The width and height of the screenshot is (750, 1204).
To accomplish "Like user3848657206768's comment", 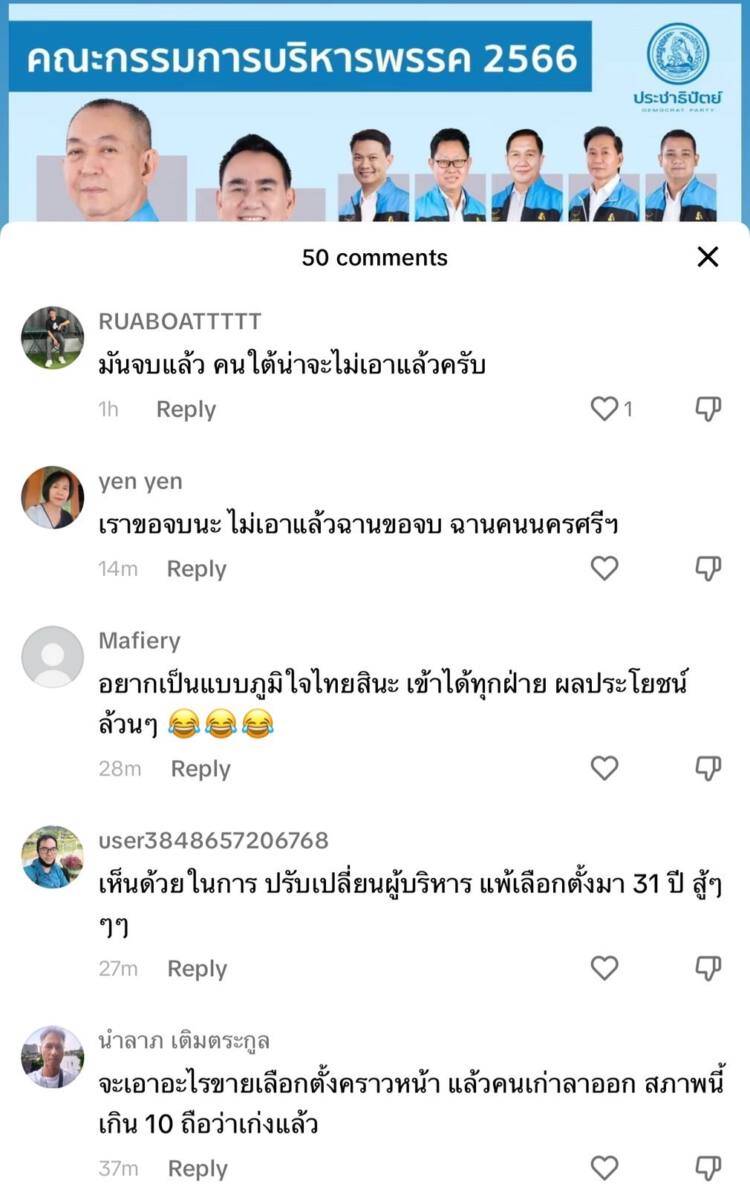I will pyautogui.click(x=604, y=968).
